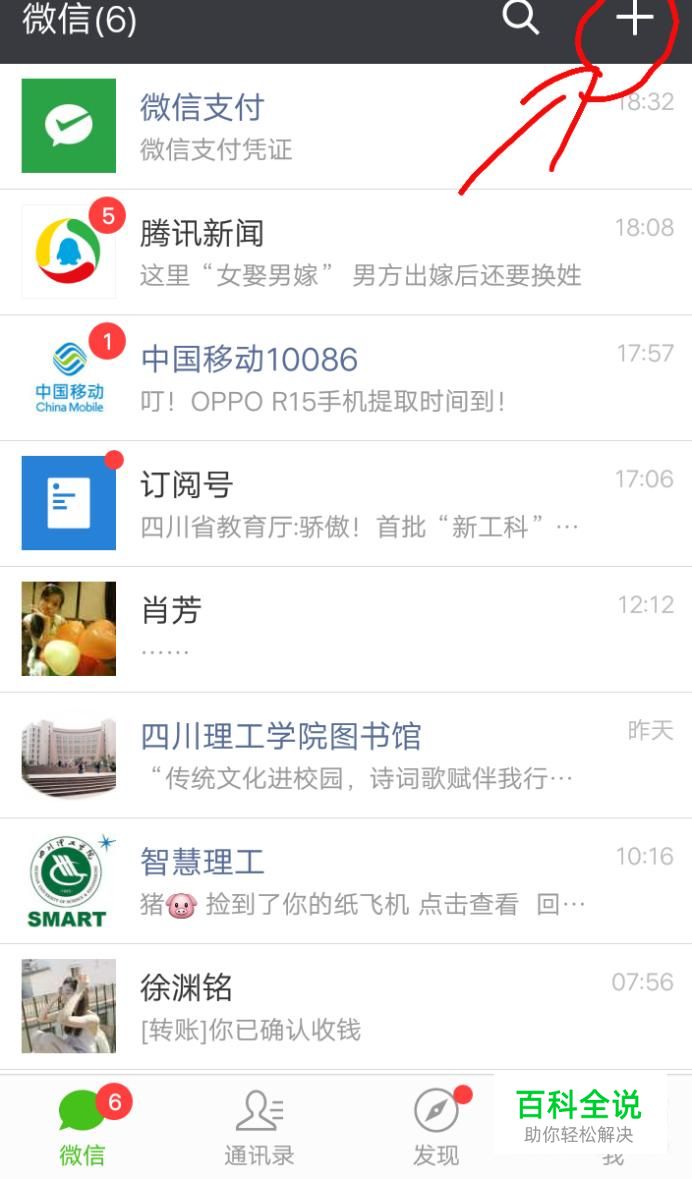Go to the 发现 discover tab

tap(437, 1127)
